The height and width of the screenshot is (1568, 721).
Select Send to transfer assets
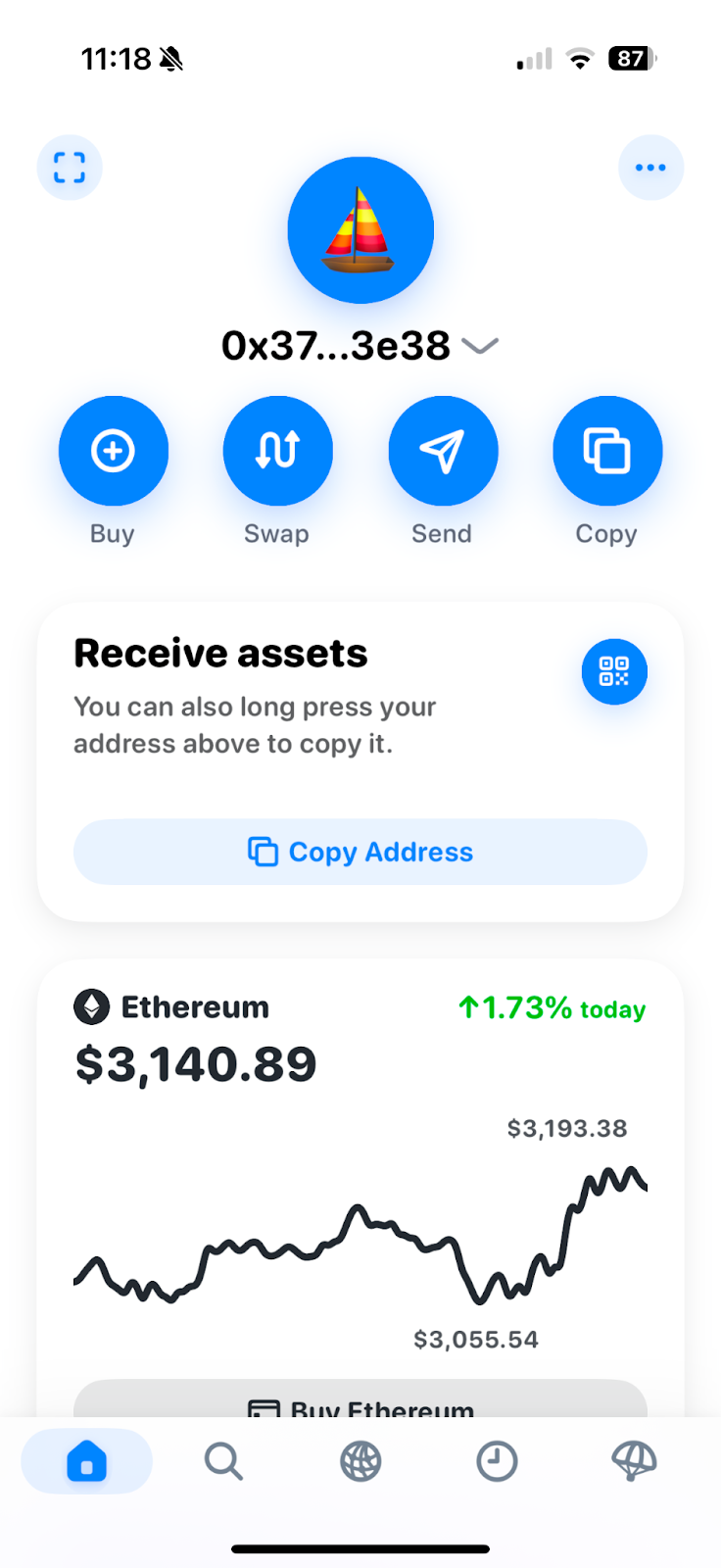point(442,451)
